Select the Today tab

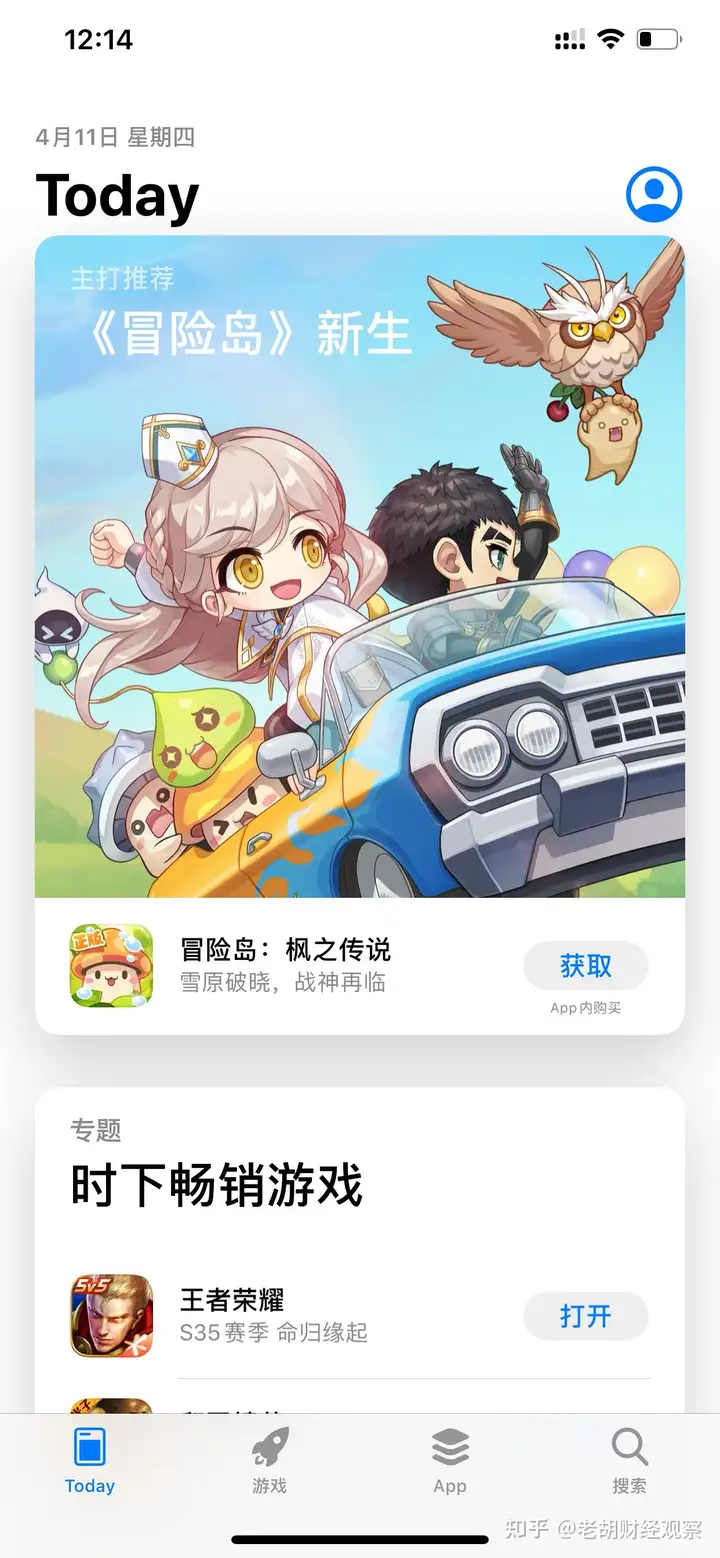[x=90, y=1460]
